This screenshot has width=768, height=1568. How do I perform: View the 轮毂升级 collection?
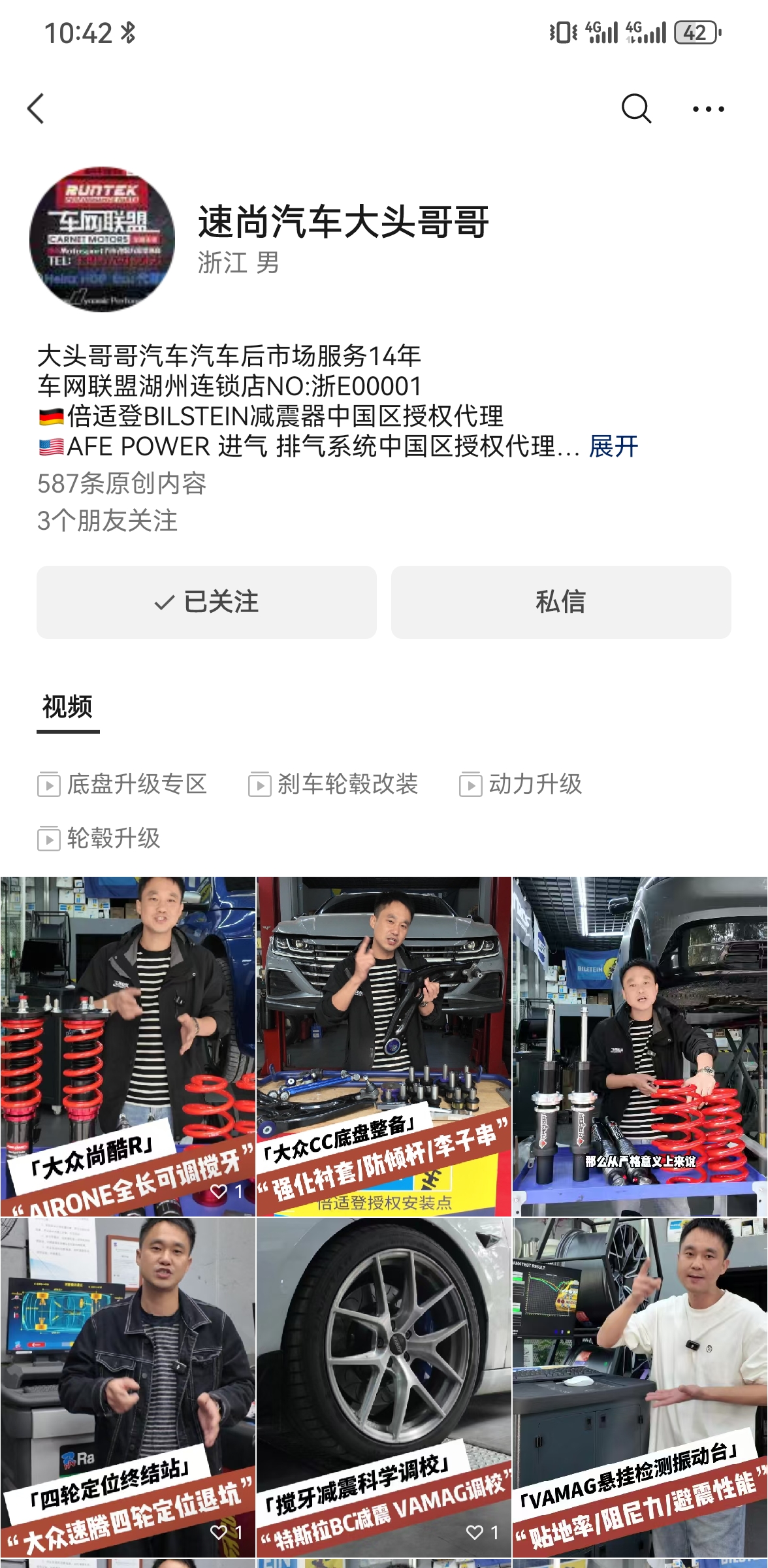coord(99,838)
